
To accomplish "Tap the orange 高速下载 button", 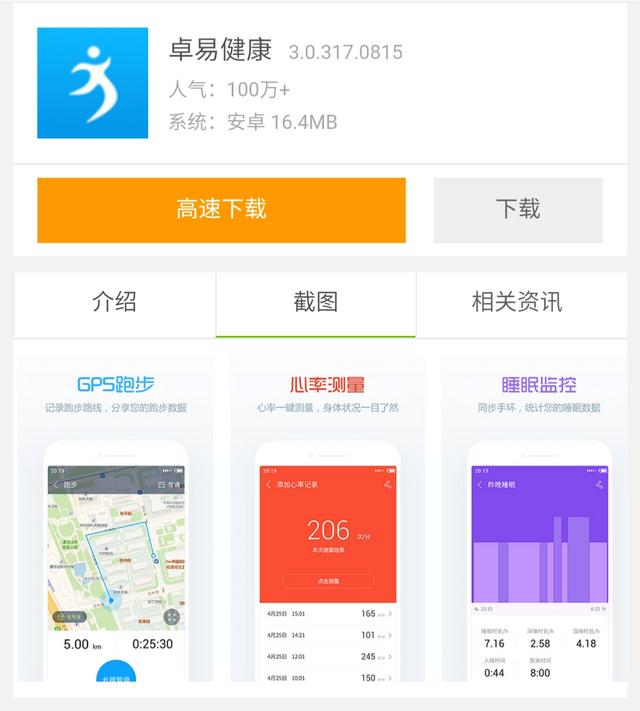I will tap(221, 210).
